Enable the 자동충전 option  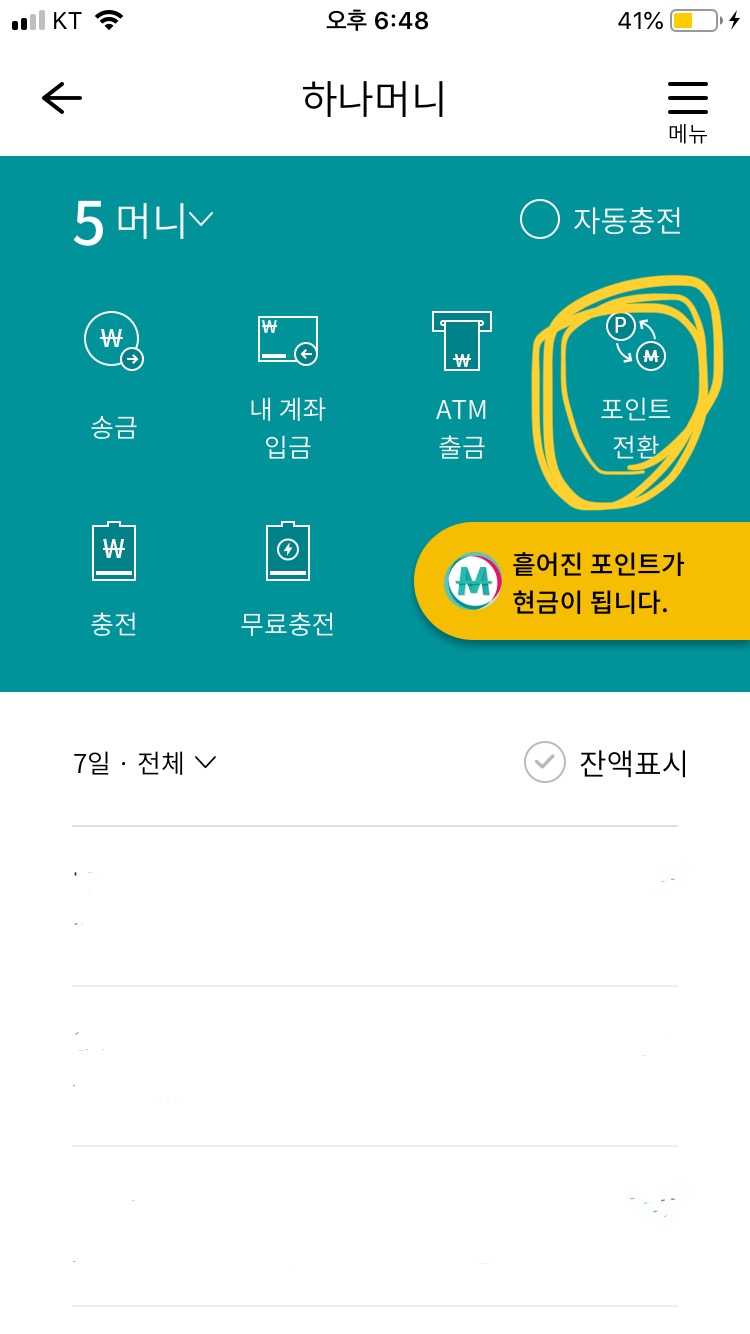tap(540, 220)
